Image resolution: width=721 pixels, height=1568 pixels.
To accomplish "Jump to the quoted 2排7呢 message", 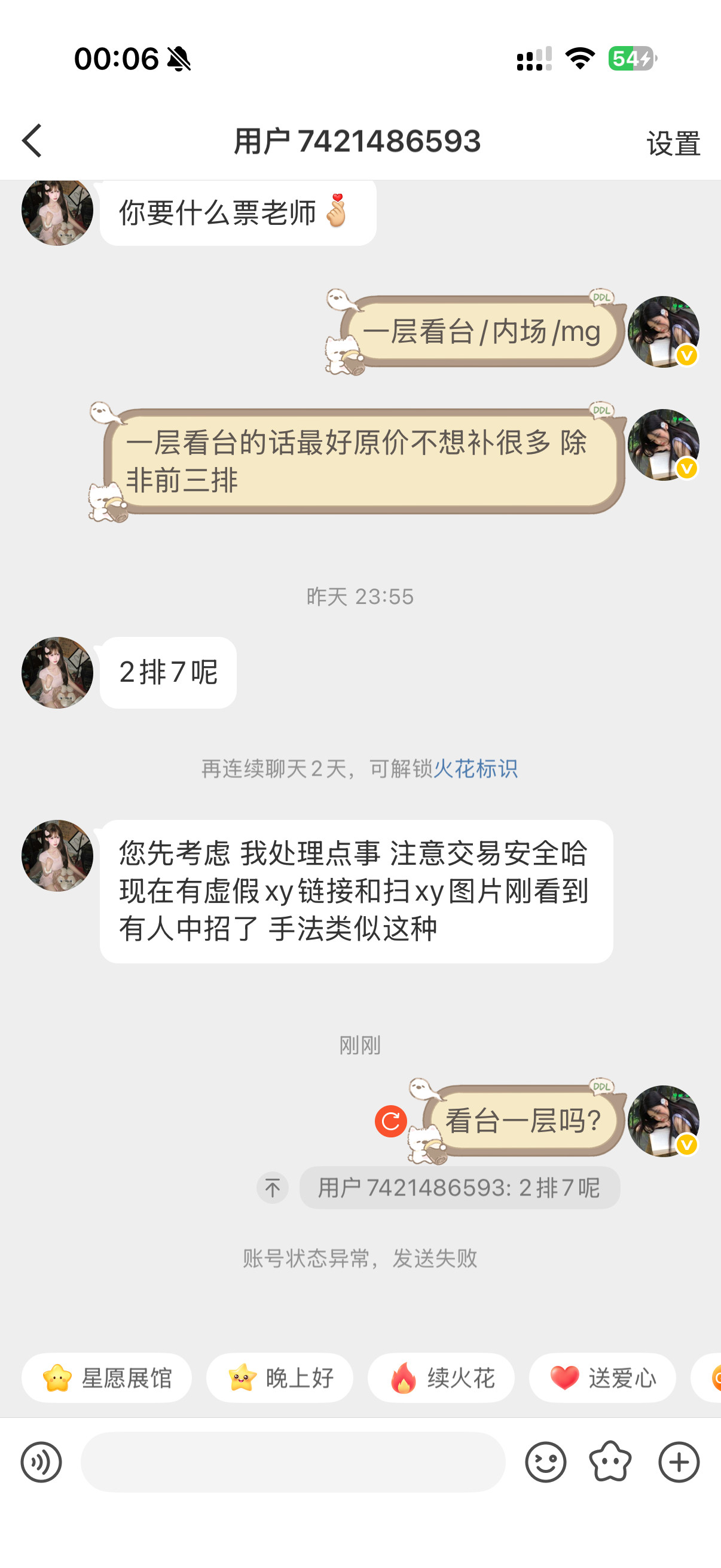I will [459, 1188].
